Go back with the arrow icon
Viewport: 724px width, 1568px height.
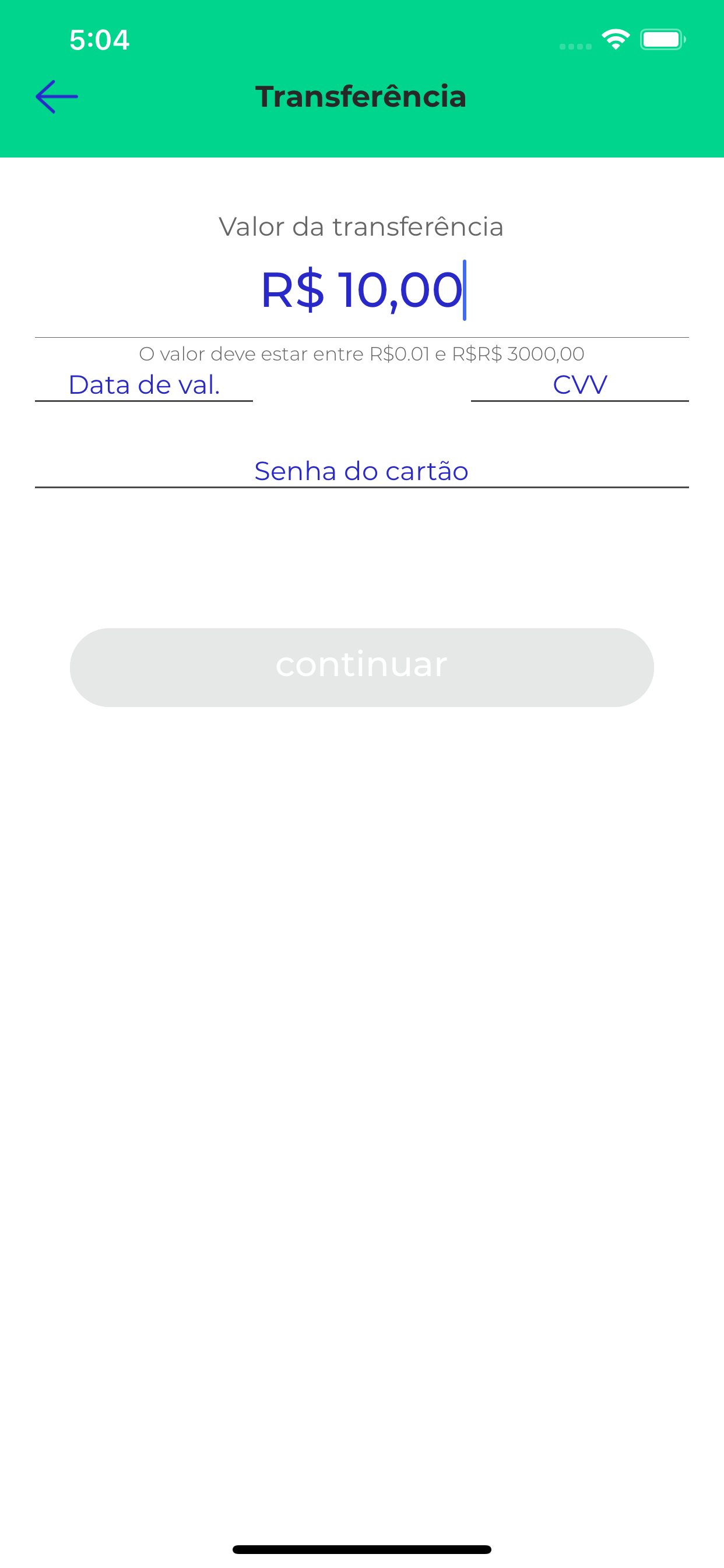tap(57, 97)
